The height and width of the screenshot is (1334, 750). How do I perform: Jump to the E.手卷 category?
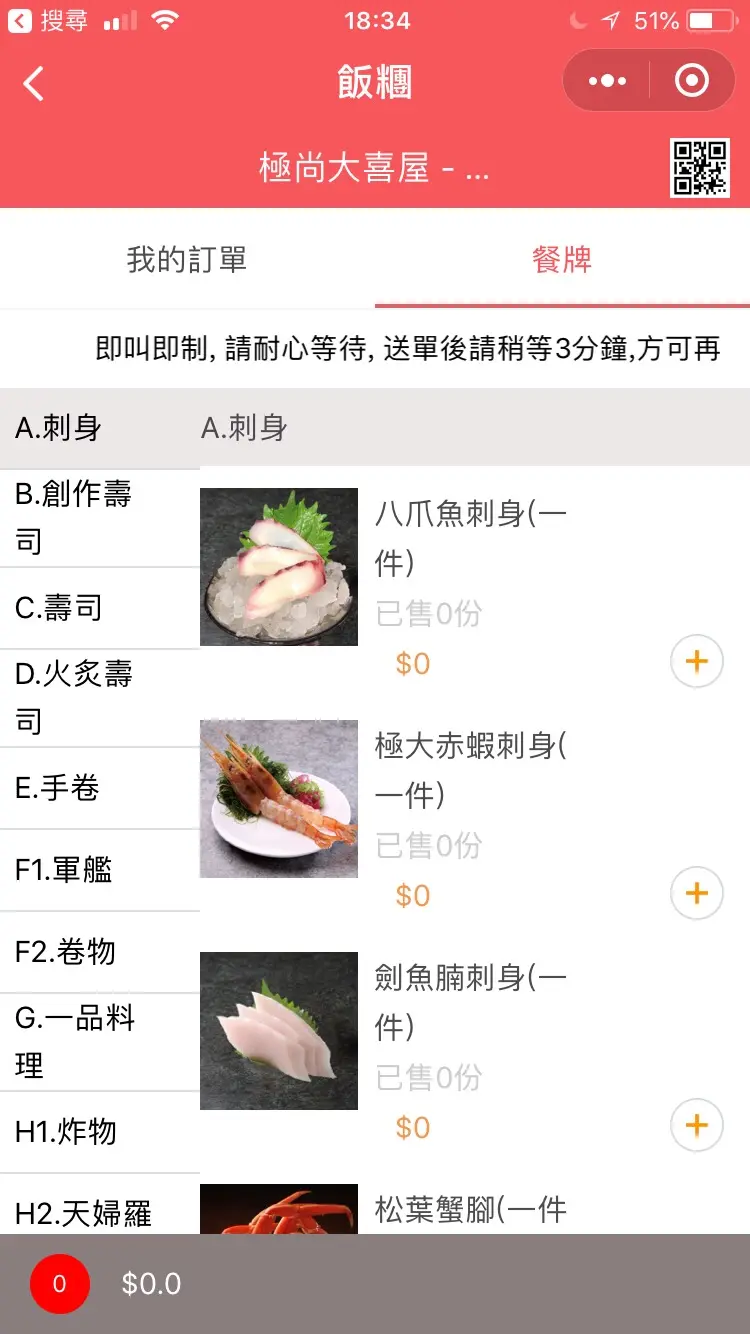click(98, 788)
